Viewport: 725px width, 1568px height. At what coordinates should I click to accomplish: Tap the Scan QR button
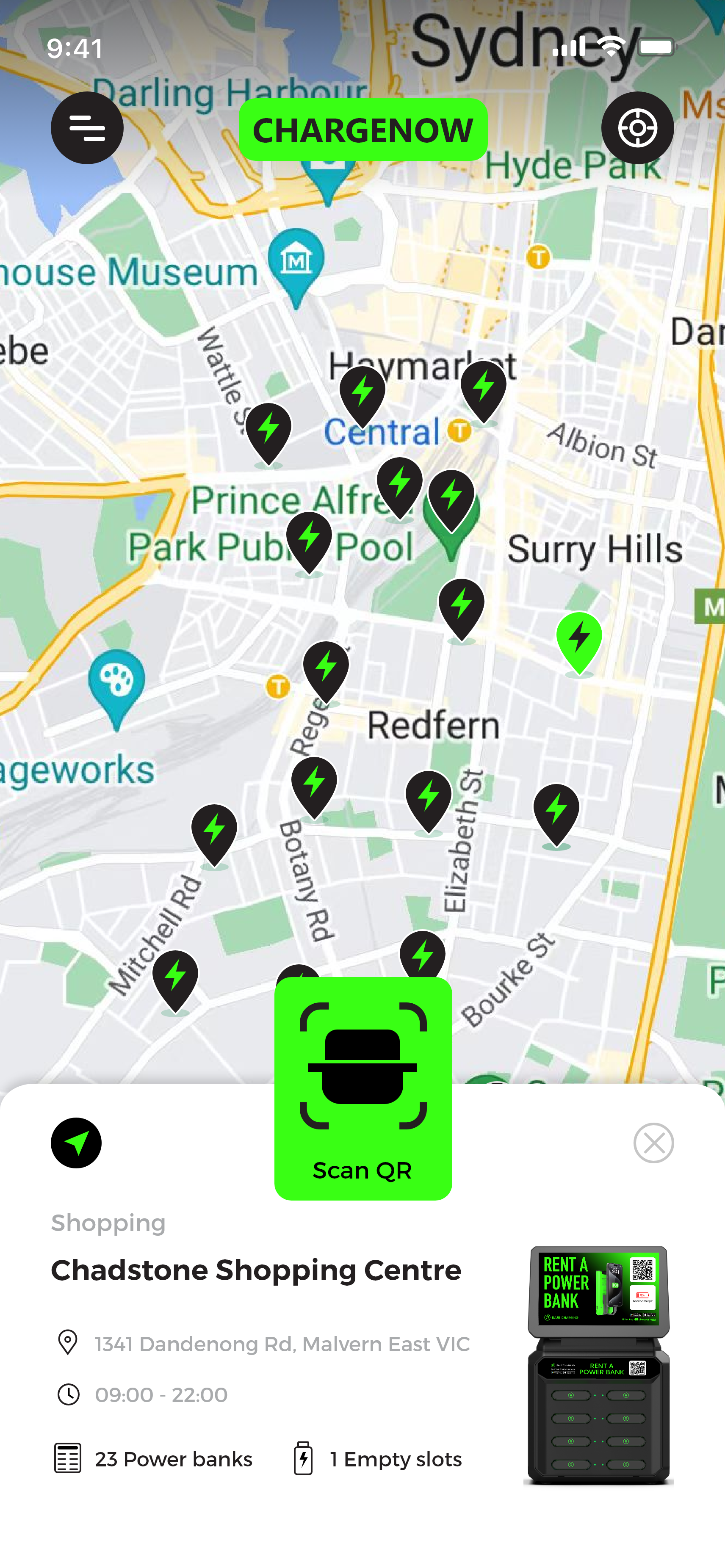pyautogui.click(x=363, y=1088)
